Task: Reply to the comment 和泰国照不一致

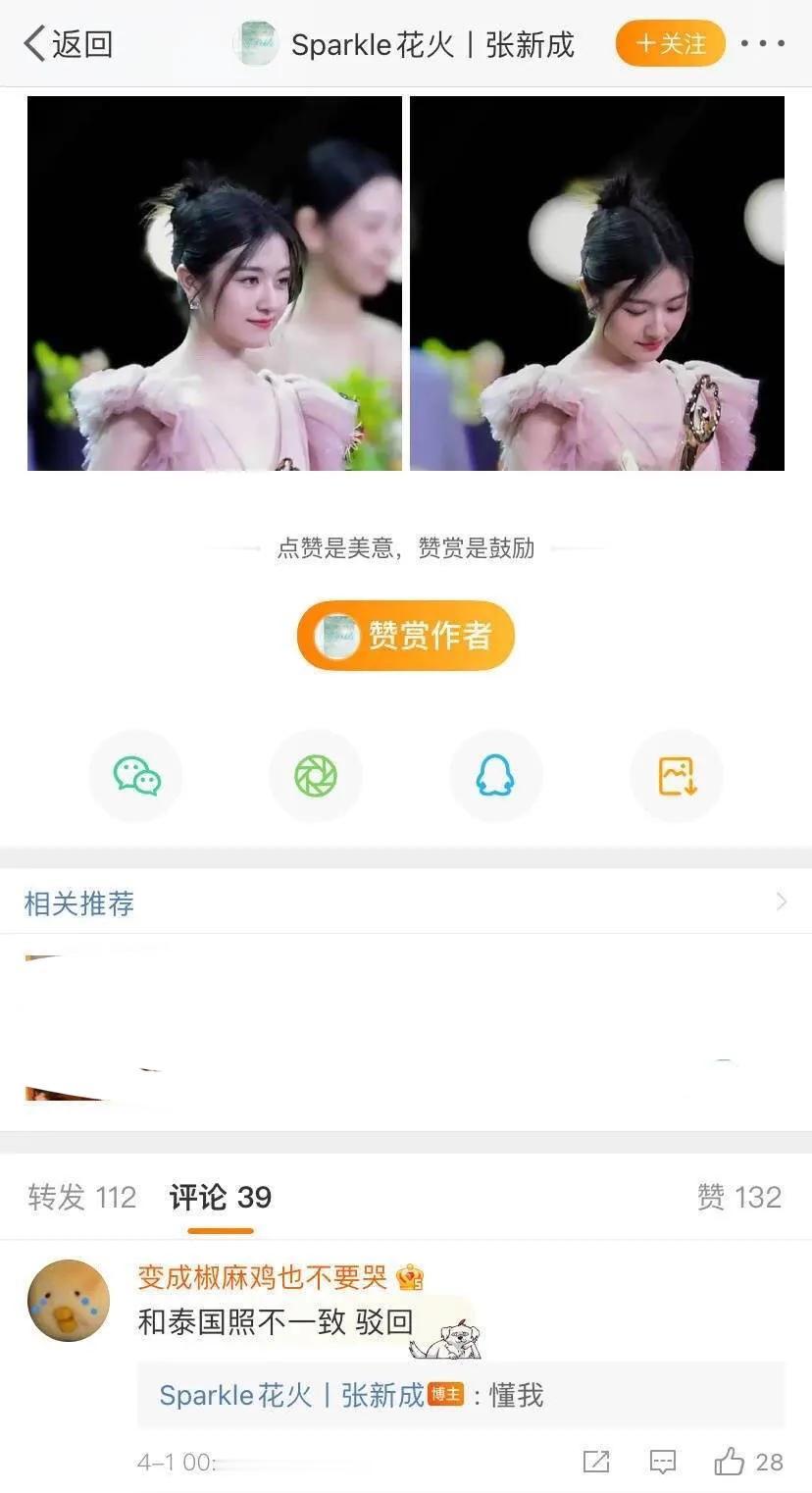Action: [663, 1462]
